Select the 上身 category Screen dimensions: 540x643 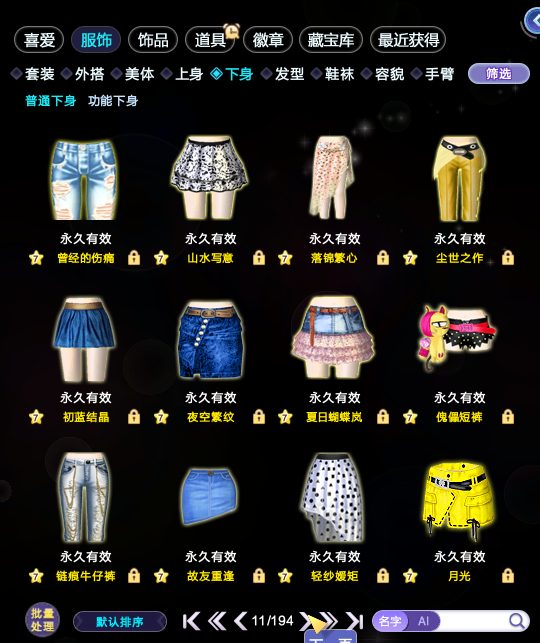185,74
